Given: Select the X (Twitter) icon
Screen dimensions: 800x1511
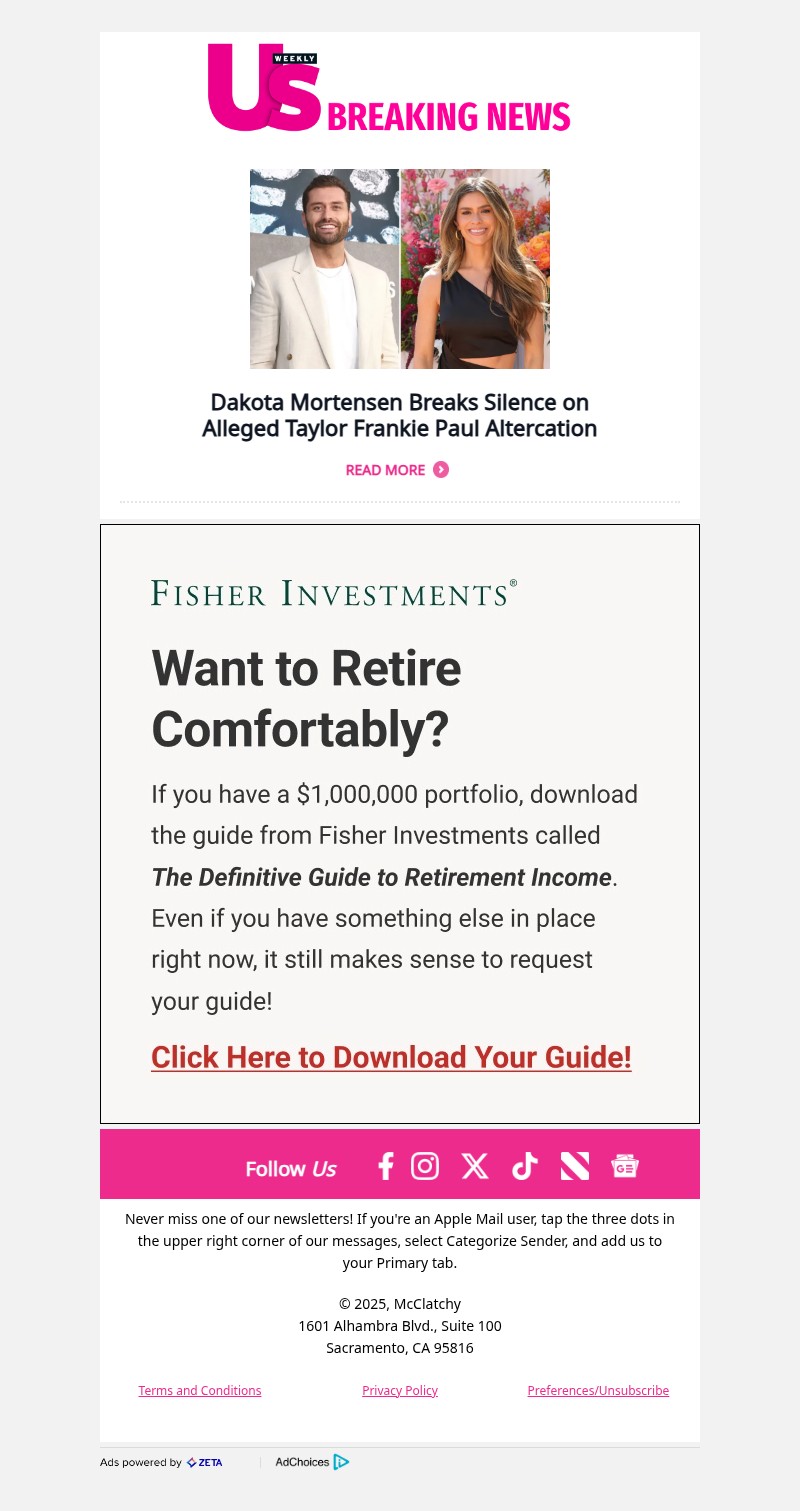Looking at the screenshot, I should [474, 1165].
